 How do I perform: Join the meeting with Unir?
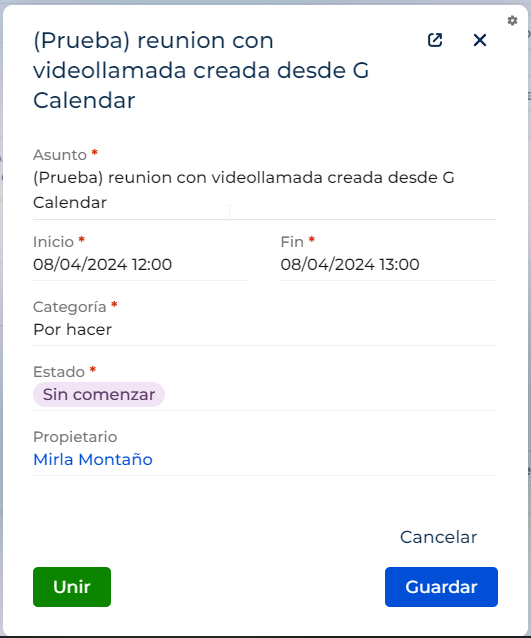coord(72,587)
